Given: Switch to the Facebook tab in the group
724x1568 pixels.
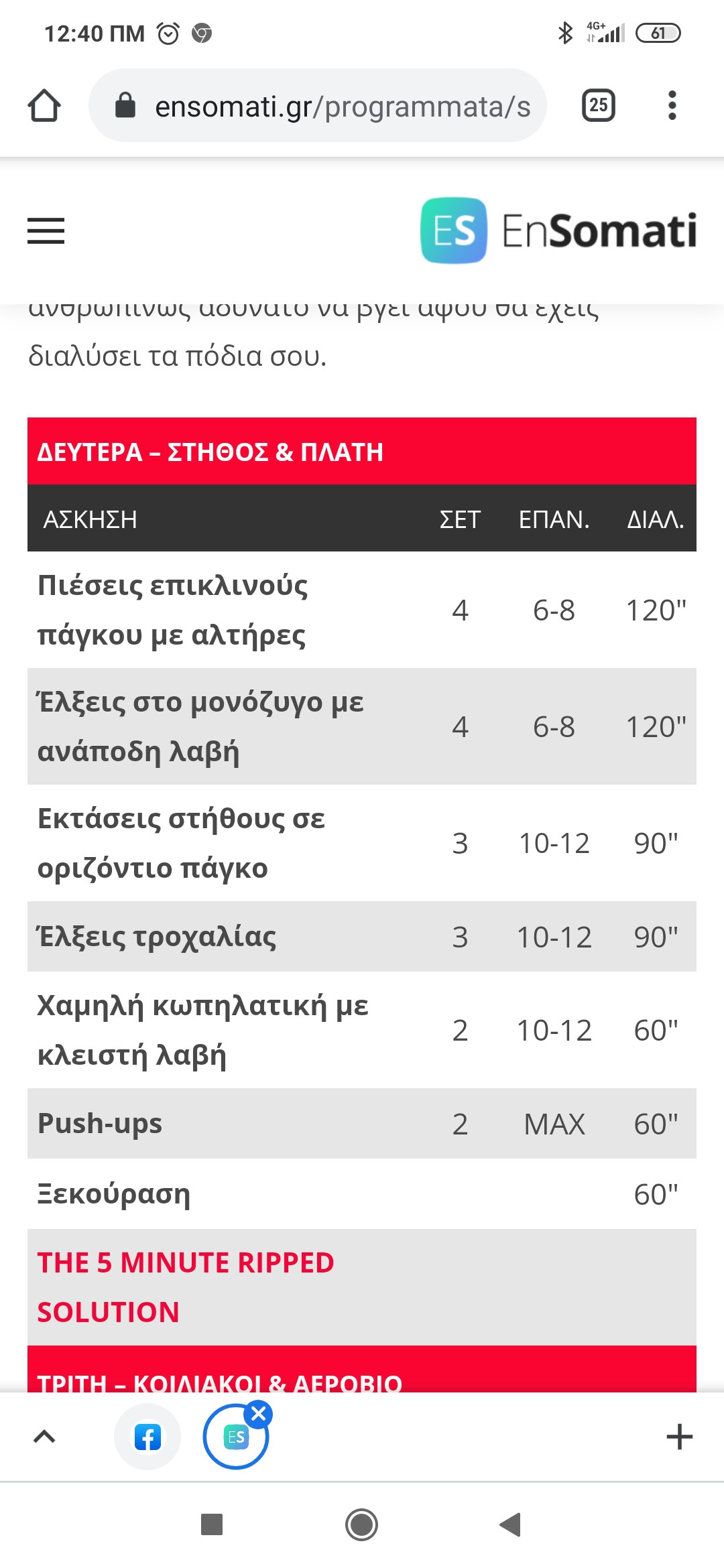Looking at the screenshot, I should (147, 1437).
